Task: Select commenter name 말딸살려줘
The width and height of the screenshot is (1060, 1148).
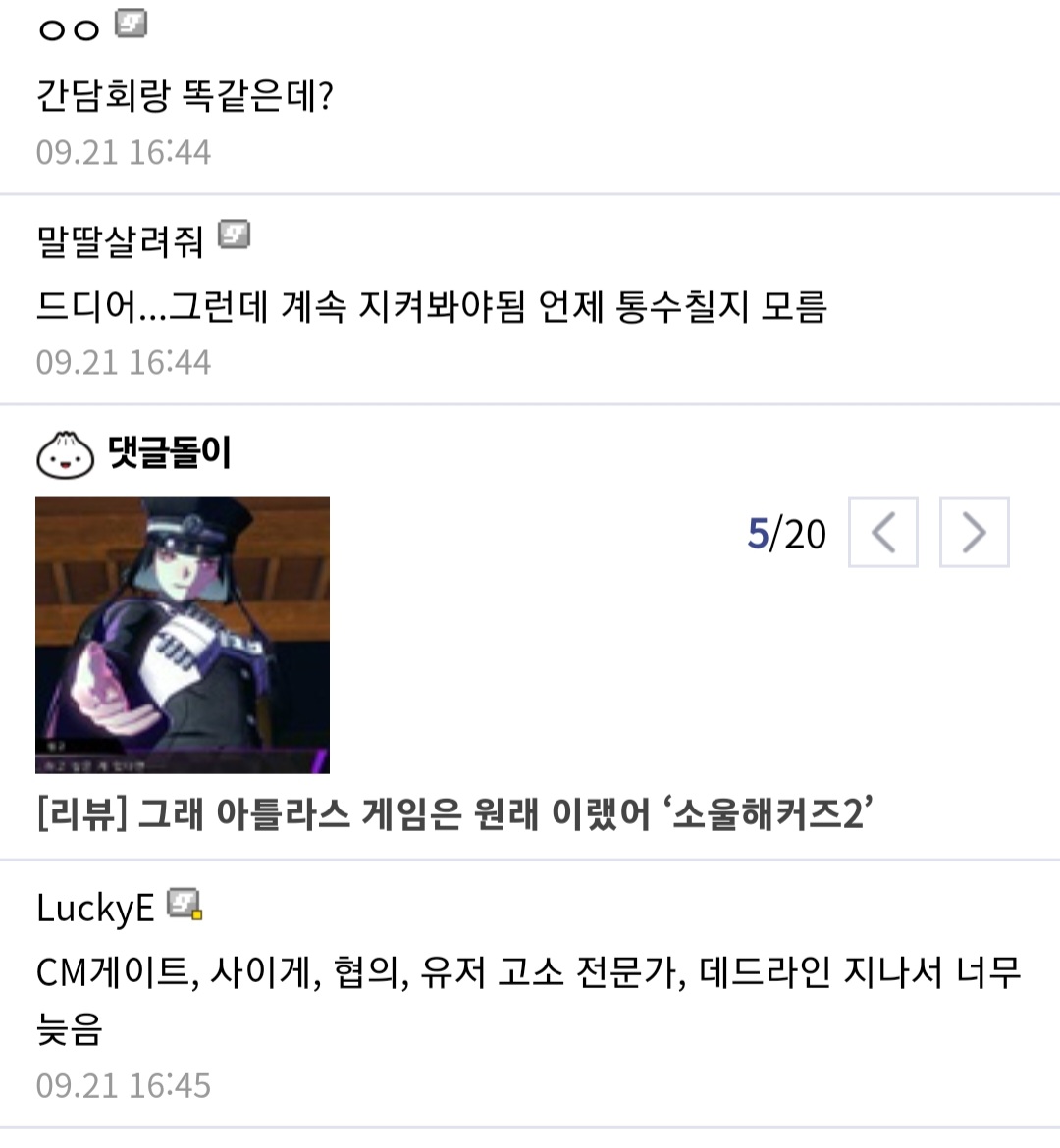Action: pyautogui.click(x=120, y=239)
